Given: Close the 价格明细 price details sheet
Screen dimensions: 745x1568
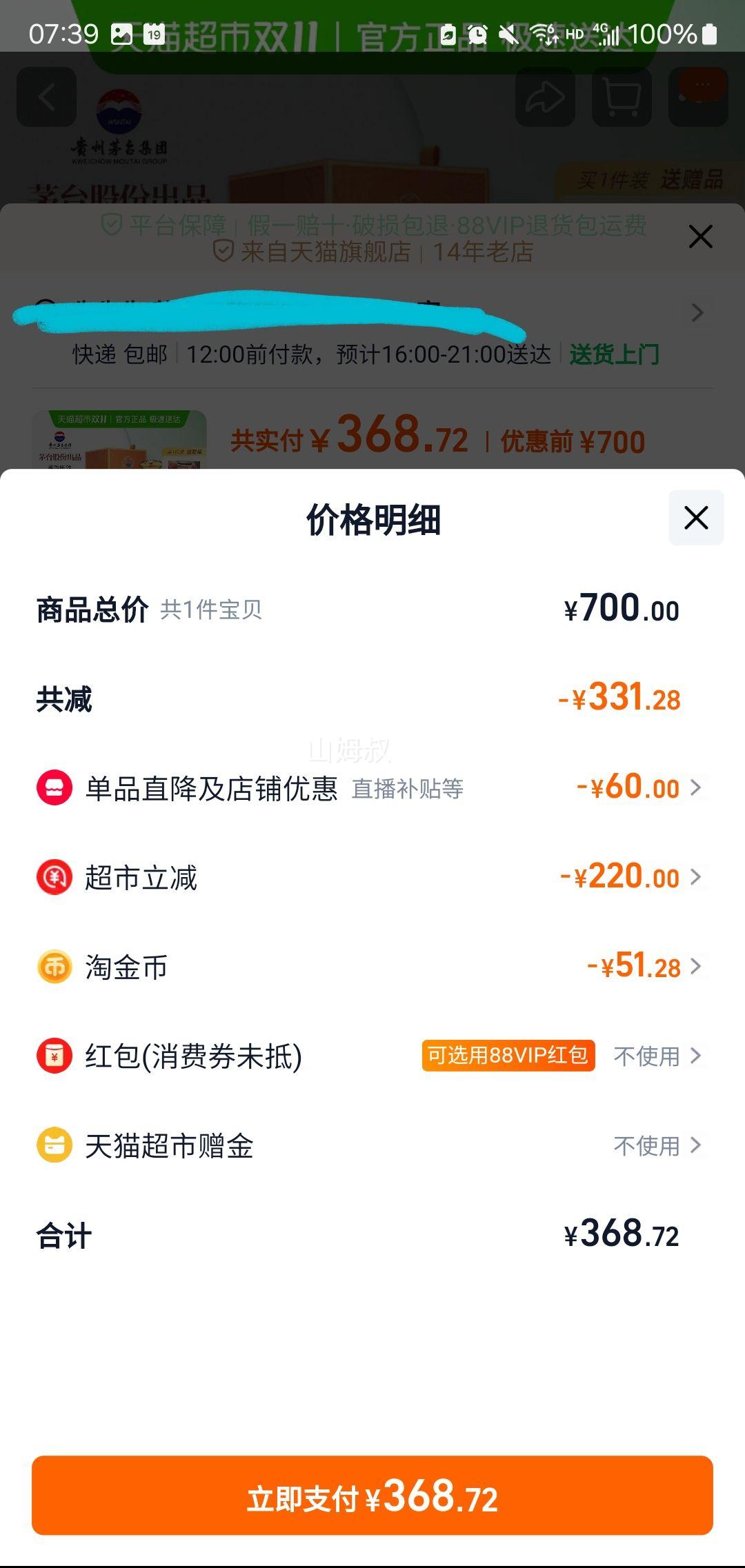Looking at the screenshot, I should (695, 518).
